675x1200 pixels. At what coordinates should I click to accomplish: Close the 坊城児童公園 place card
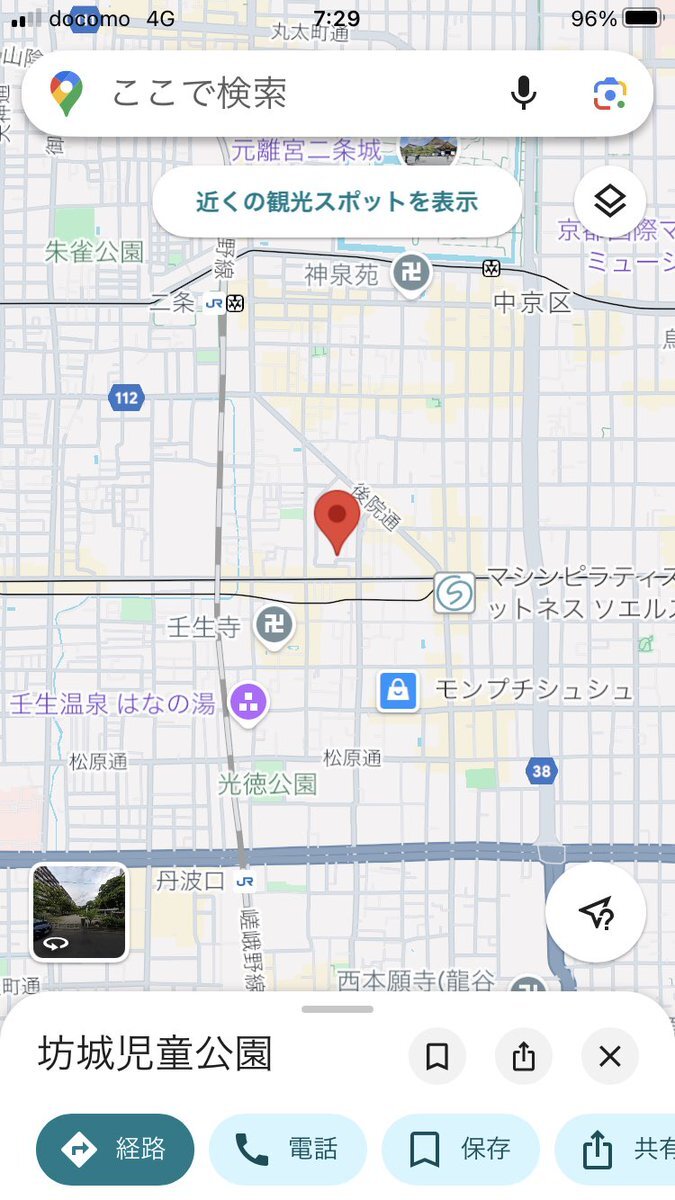[x=610, y=1056]
